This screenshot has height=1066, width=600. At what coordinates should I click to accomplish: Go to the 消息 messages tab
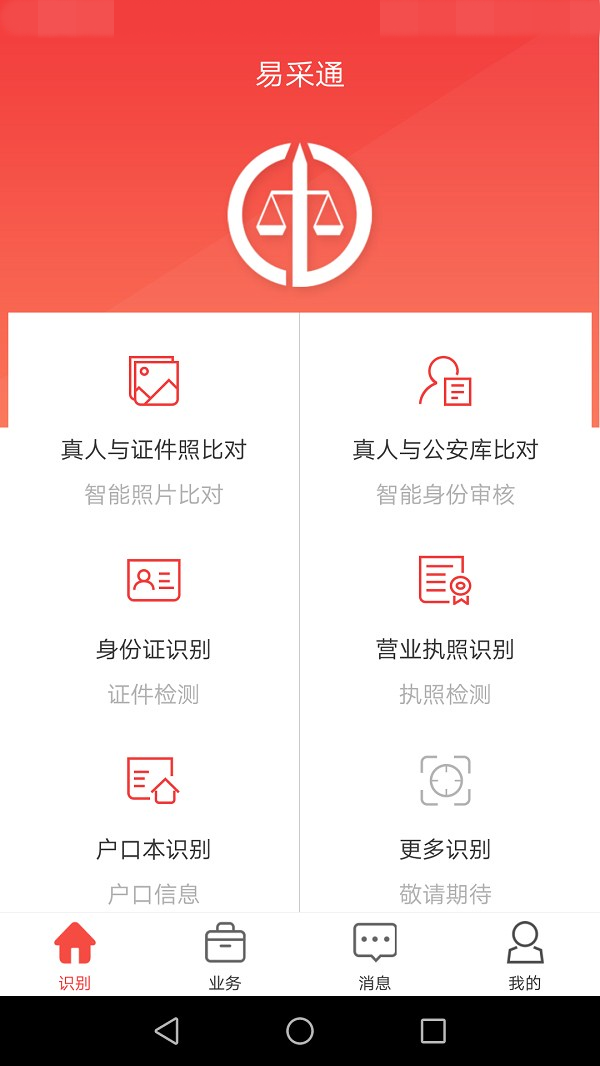point(375,955)
